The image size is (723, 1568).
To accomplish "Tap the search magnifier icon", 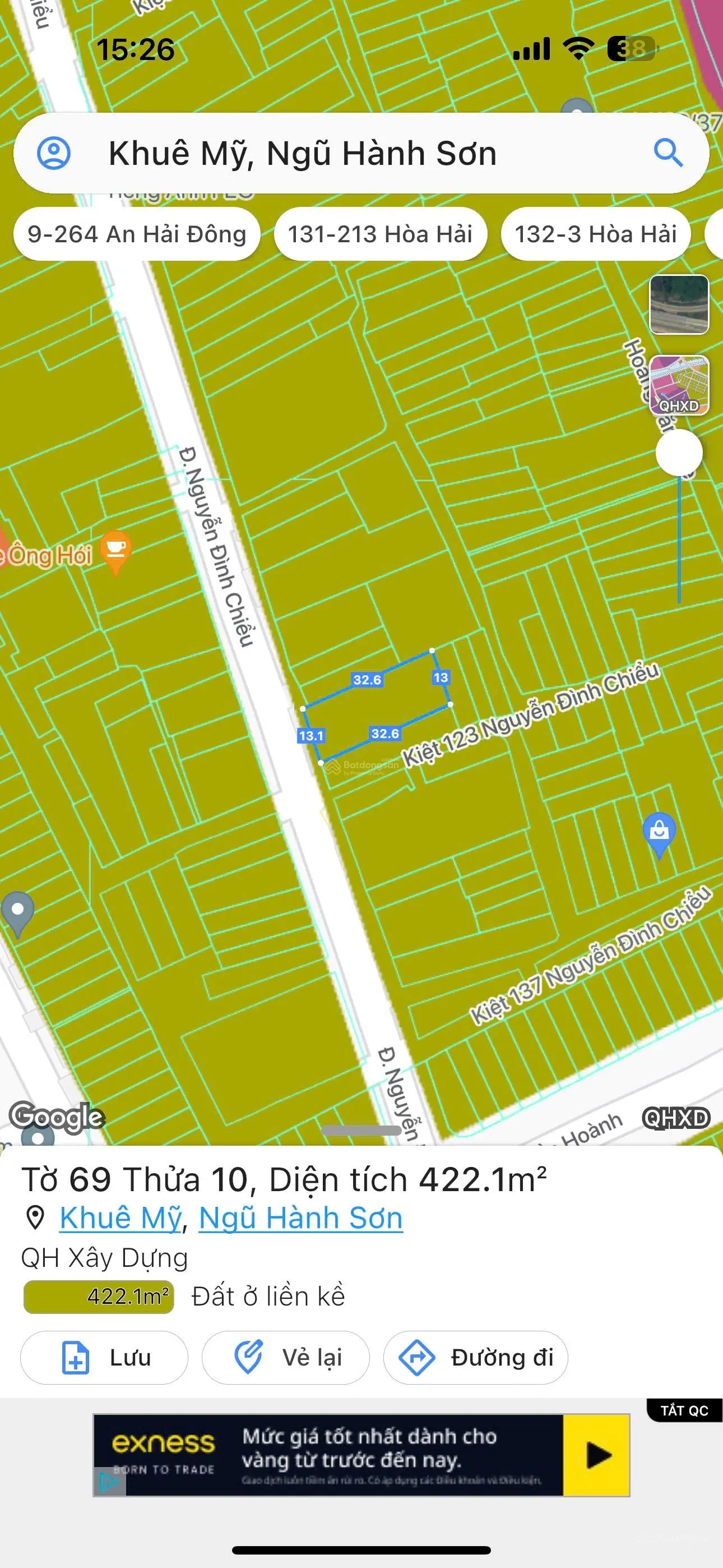I will tap(668, 152).
